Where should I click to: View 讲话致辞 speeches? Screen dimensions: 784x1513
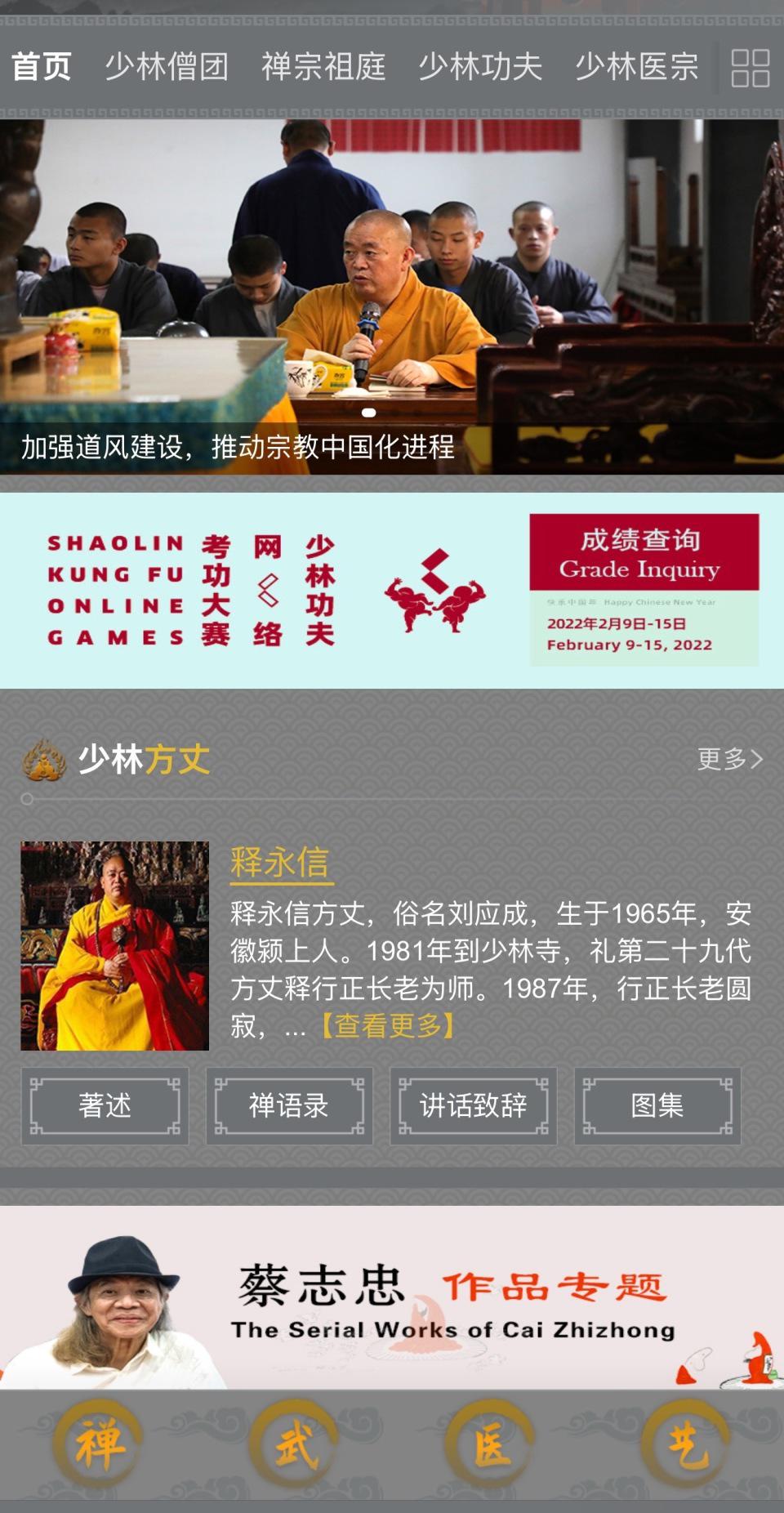474,1105
